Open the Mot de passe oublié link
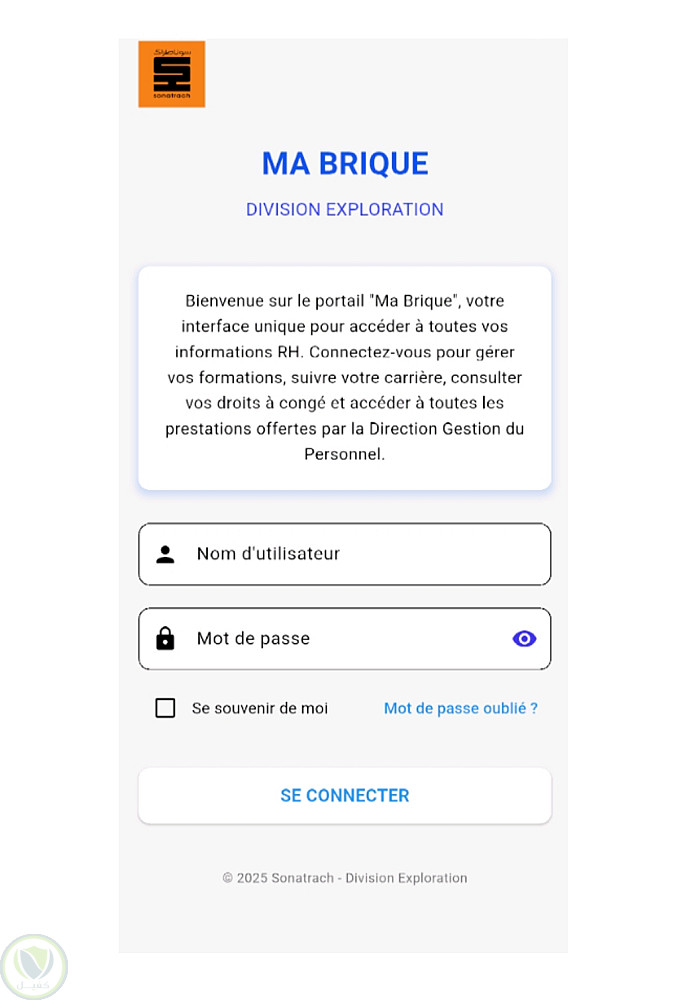Image resolution: width=689 pixels, height=1000 pixels. click(x=461, y=708)
